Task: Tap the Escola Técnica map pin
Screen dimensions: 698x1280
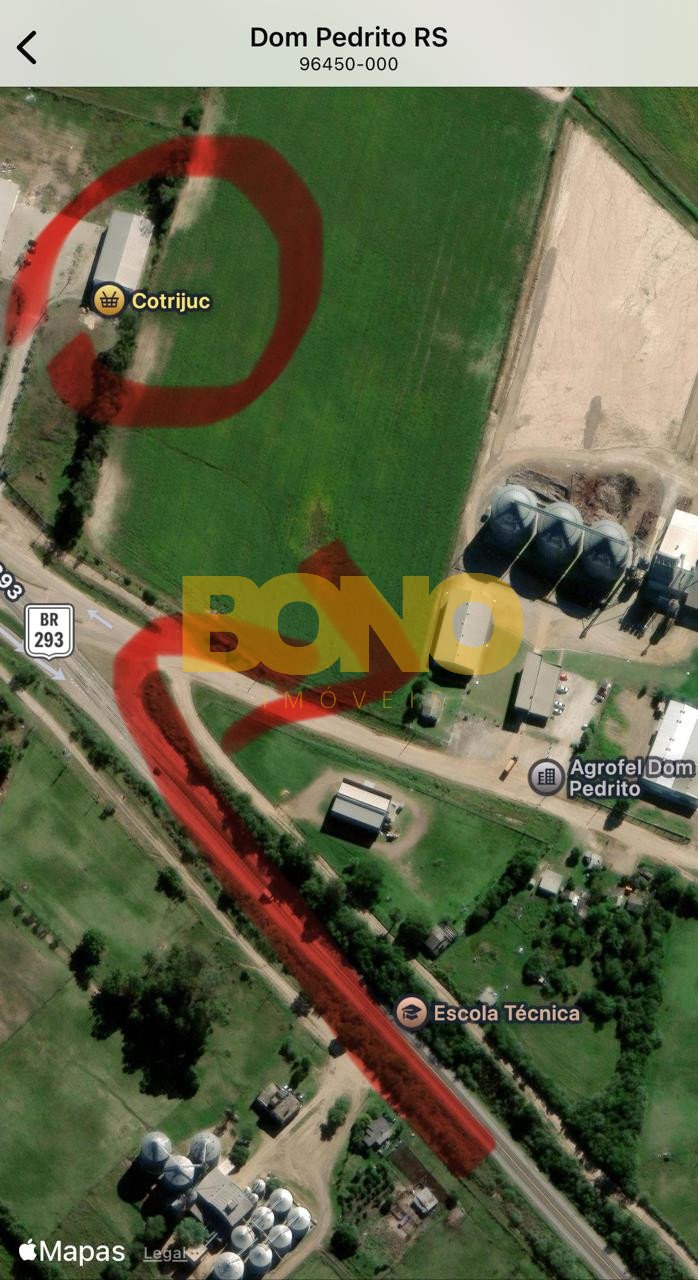Action: pos(410,1013)
